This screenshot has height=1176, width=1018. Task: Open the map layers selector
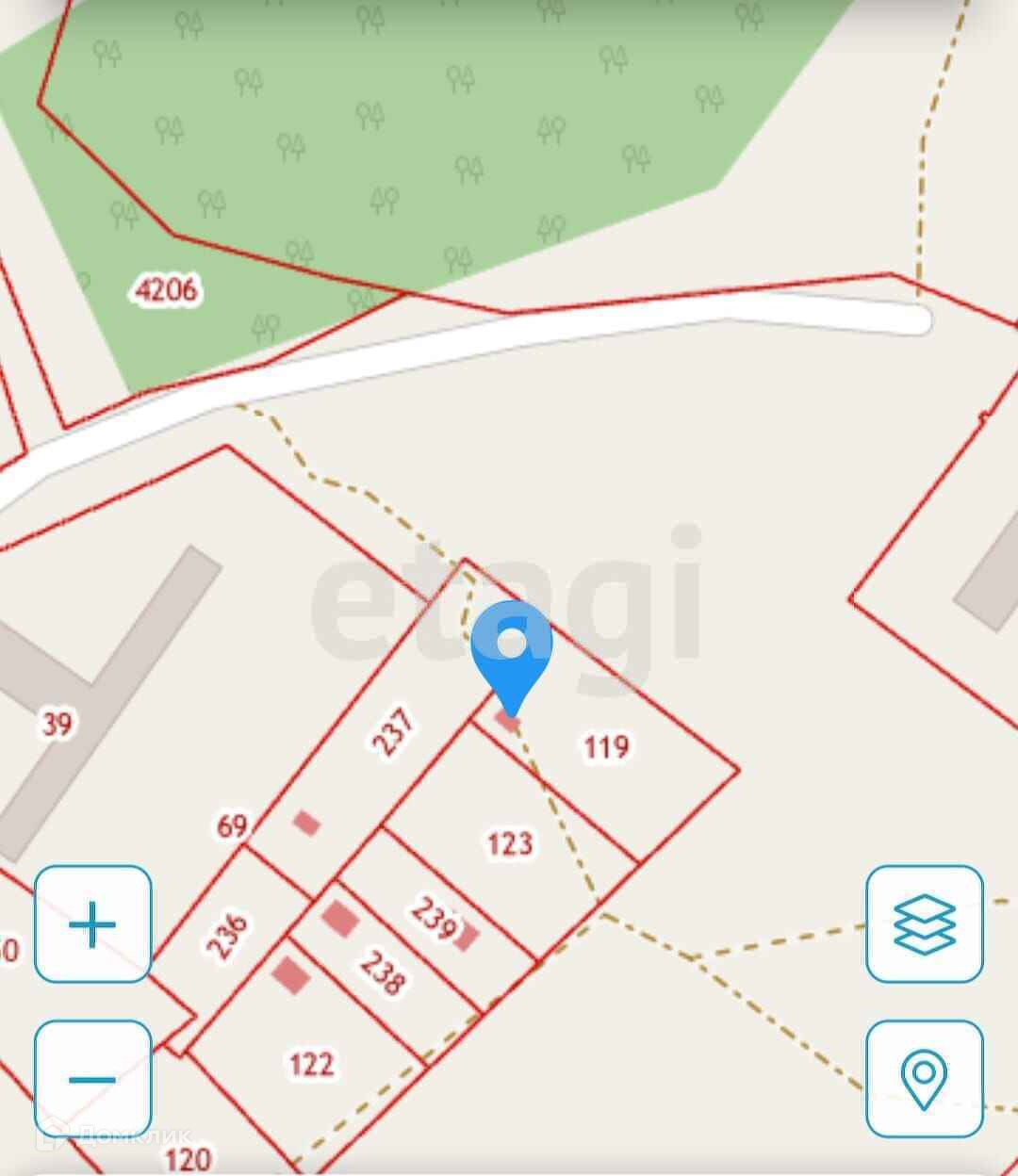point(924,924)
